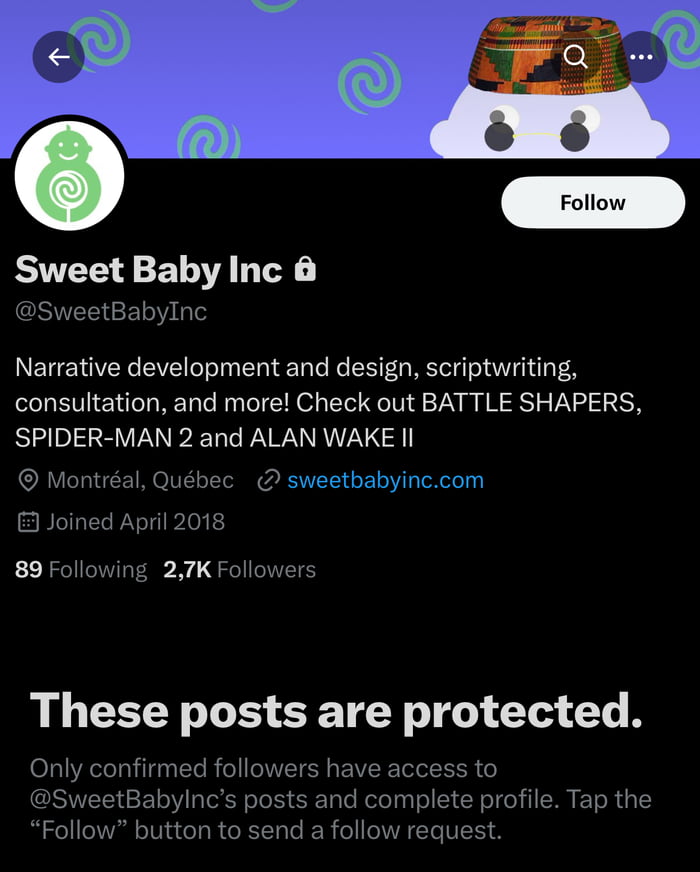View the 89 Following list

pos(81,570)
